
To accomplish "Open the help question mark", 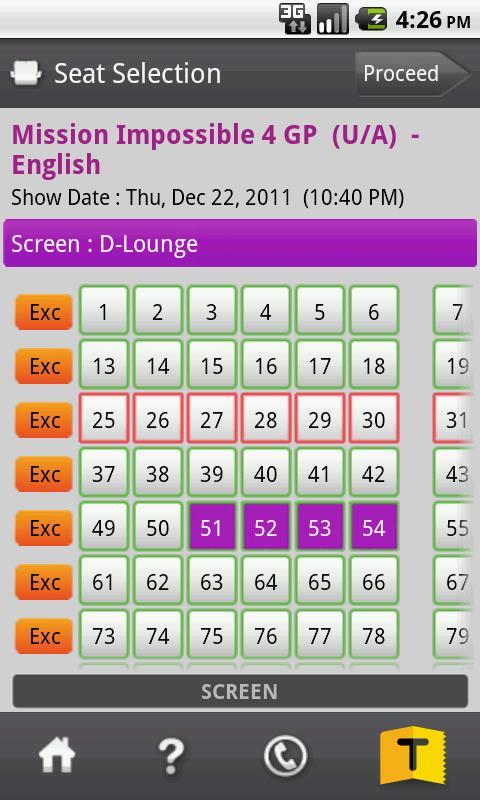I will click(x=171, y=755).
